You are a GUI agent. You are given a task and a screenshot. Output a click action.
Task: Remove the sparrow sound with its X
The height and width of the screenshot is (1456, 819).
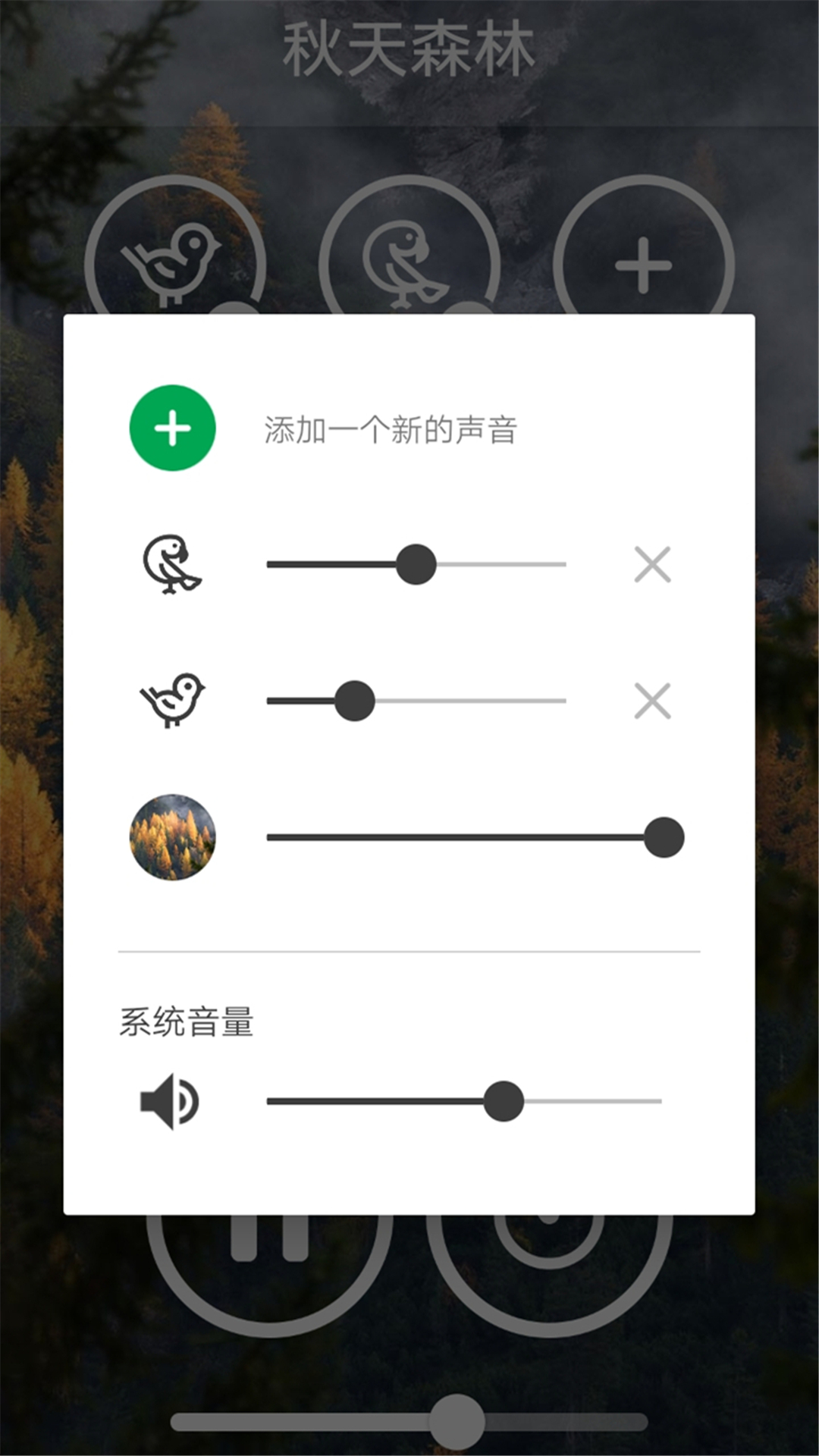coord(653,700)
